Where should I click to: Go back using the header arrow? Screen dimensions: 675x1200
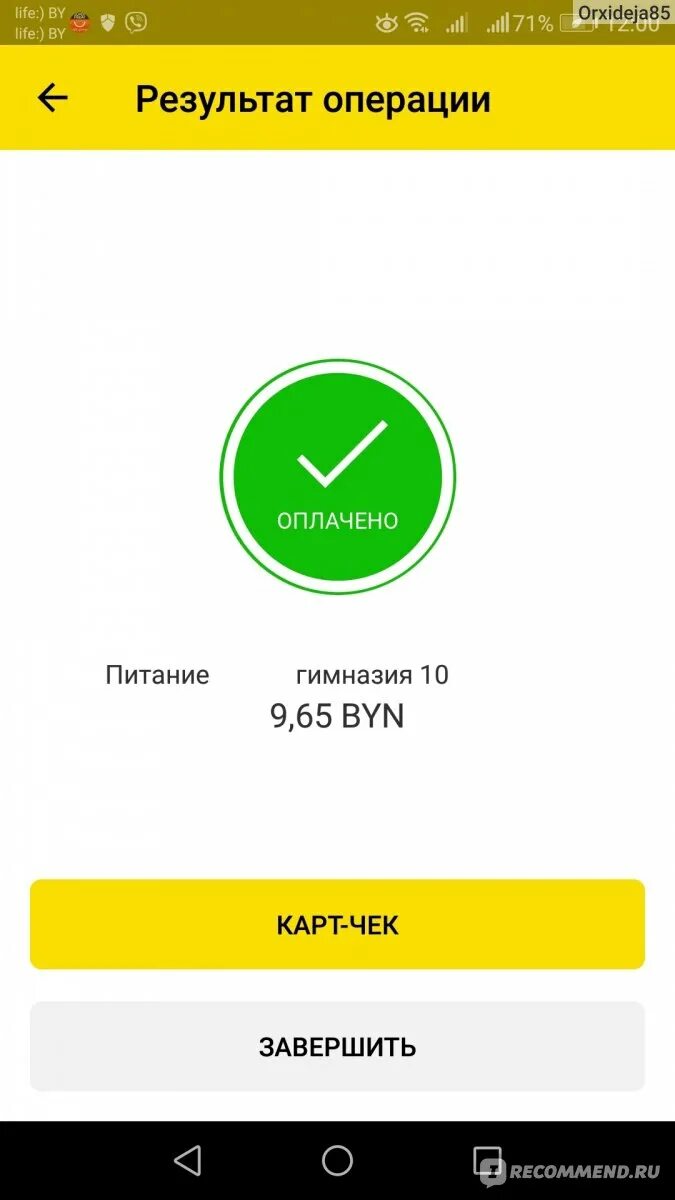tap(52, 98)
